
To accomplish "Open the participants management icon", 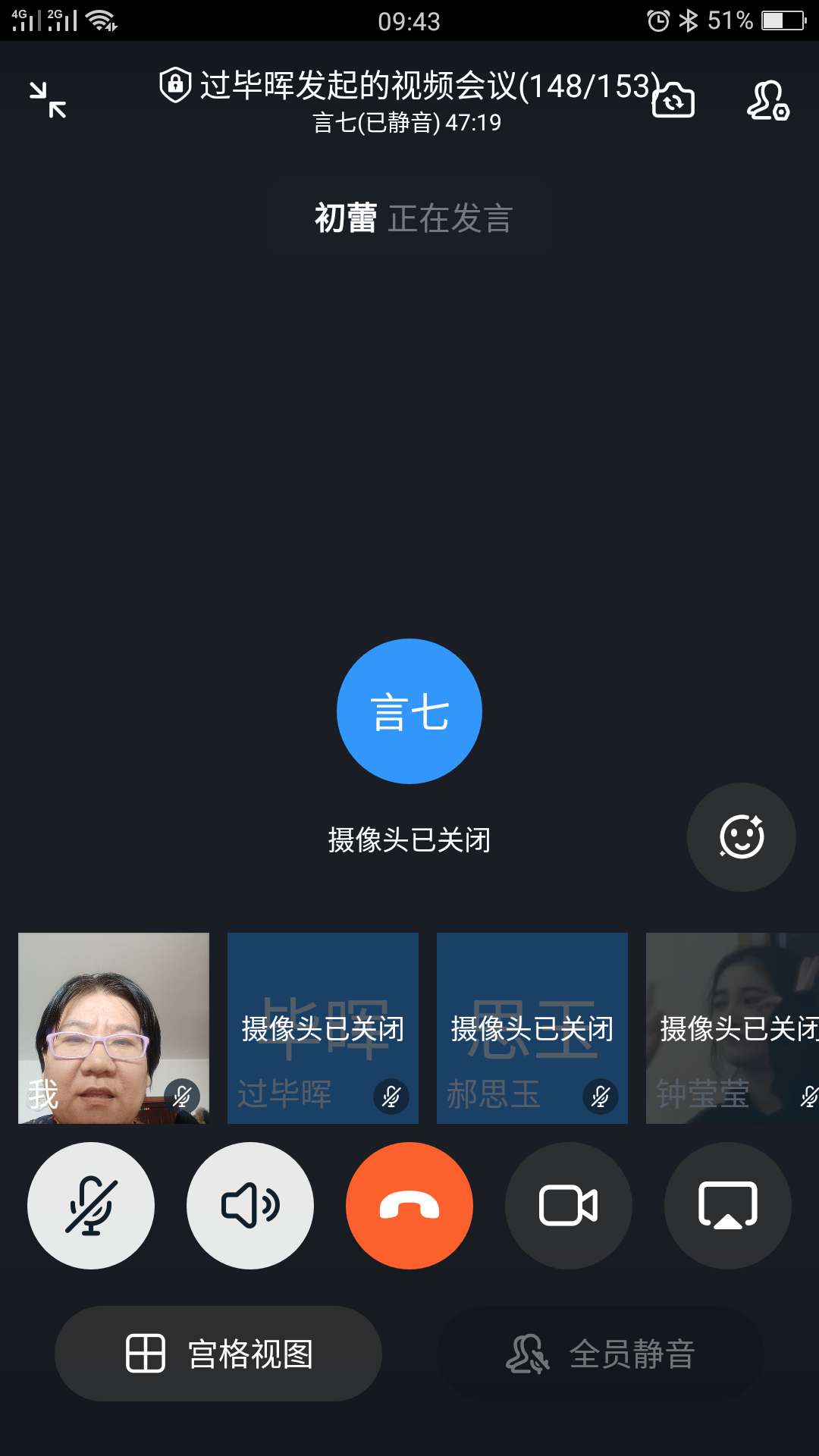I will [x=767, y=101].
